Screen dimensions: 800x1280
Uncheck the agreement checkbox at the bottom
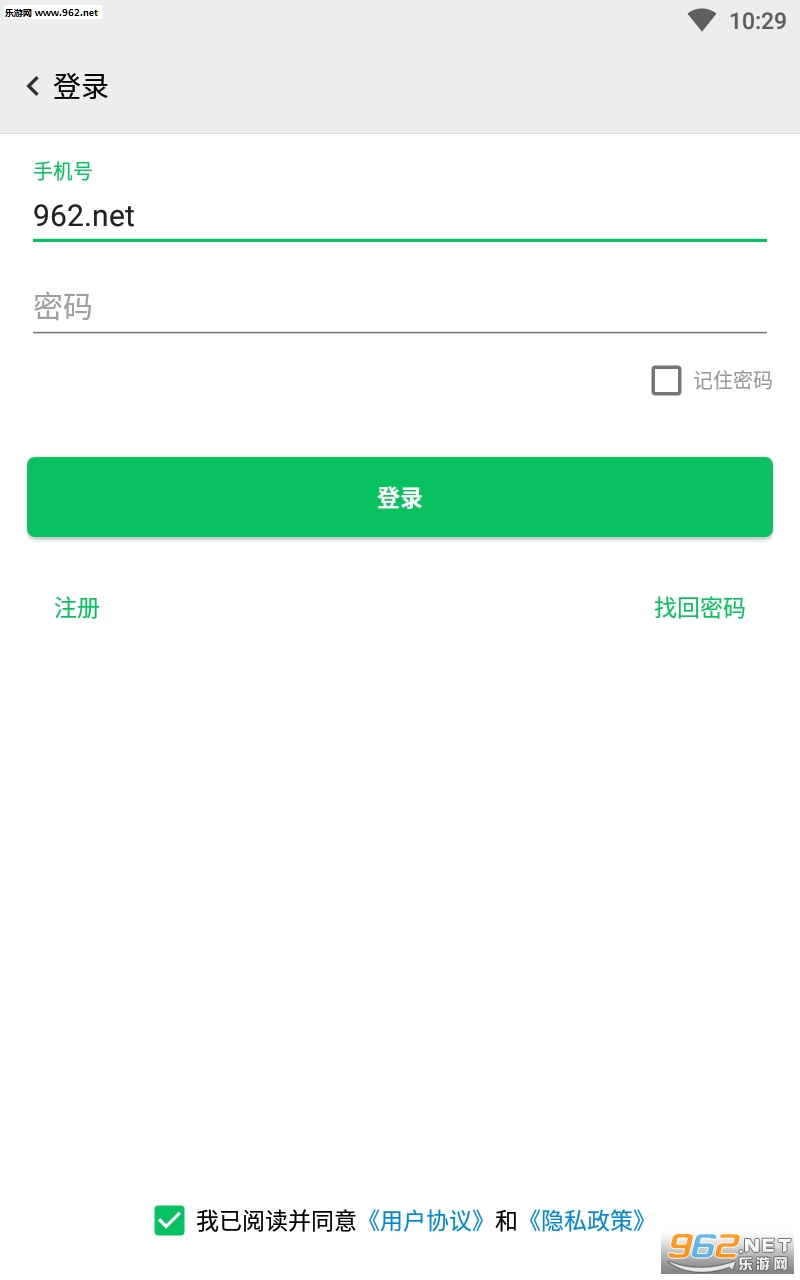pyautogui.click(x=170, y=1221)
